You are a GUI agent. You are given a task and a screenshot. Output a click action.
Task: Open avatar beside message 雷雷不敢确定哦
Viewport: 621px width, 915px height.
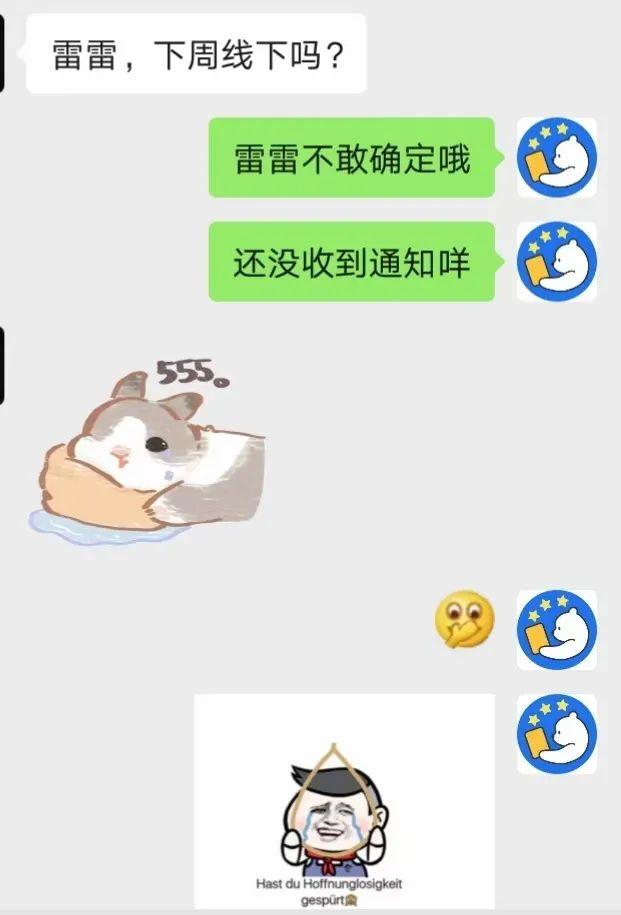tap(556, 158)
